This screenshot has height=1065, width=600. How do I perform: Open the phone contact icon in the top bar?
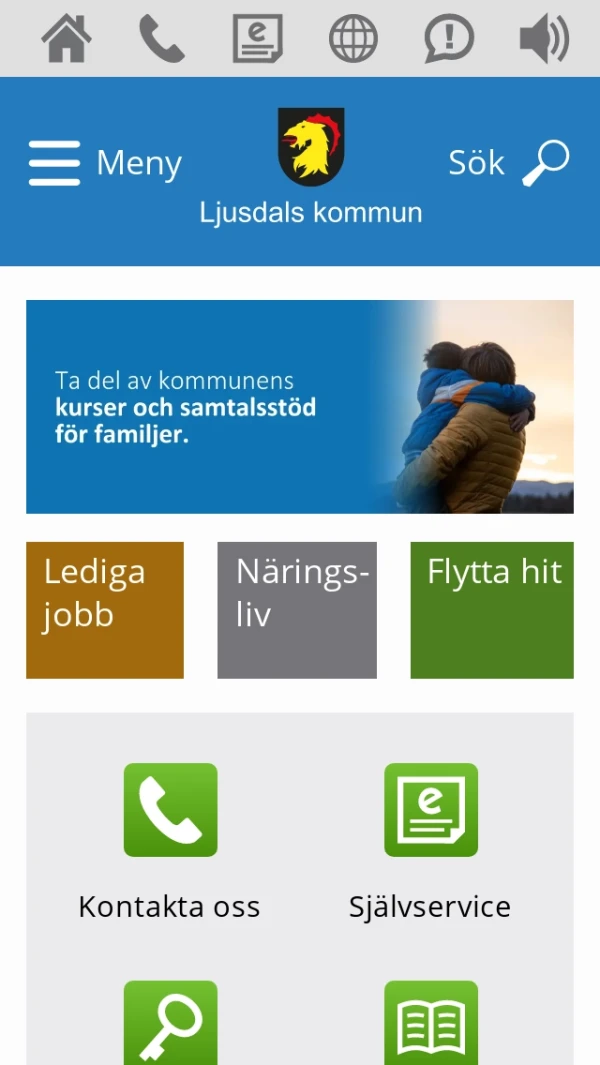(x=161, y=39)
